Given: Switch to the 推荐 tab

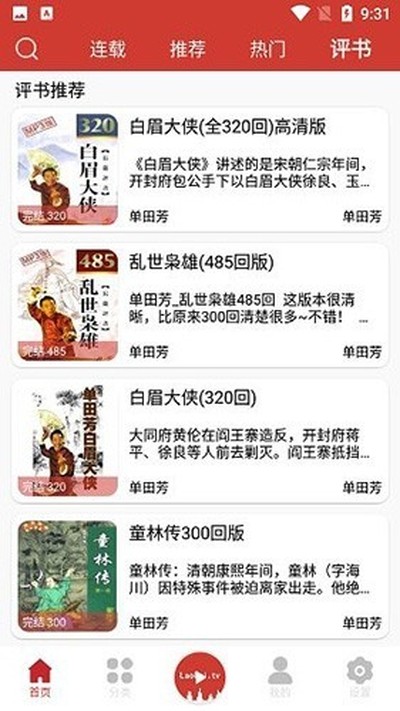Looking at the screenshot, I should (188, 49).
